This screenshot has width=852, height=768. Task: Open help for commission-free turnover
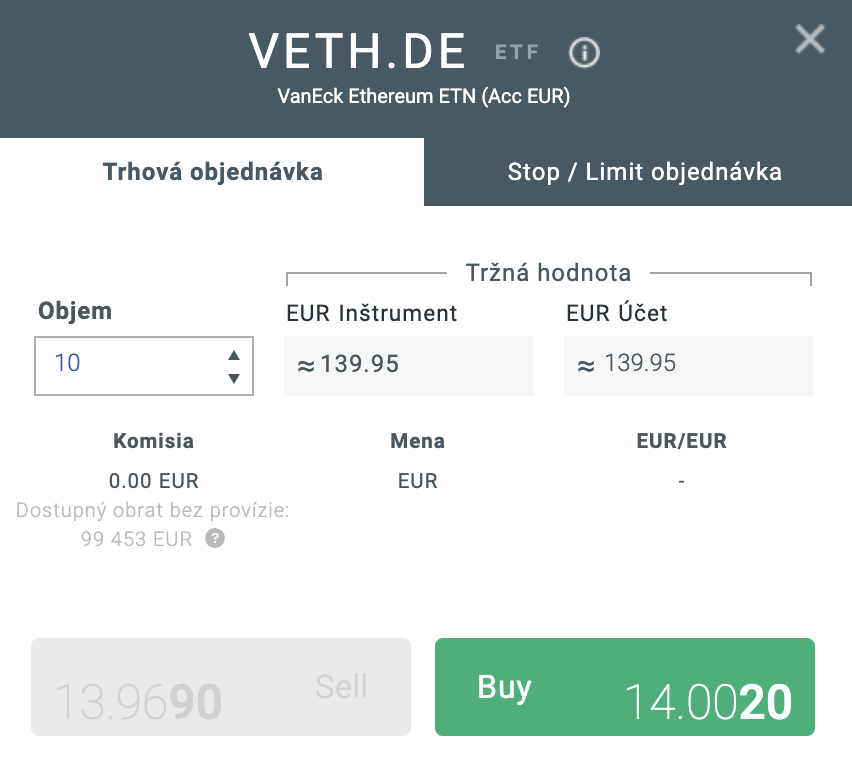tap(215, 538)
